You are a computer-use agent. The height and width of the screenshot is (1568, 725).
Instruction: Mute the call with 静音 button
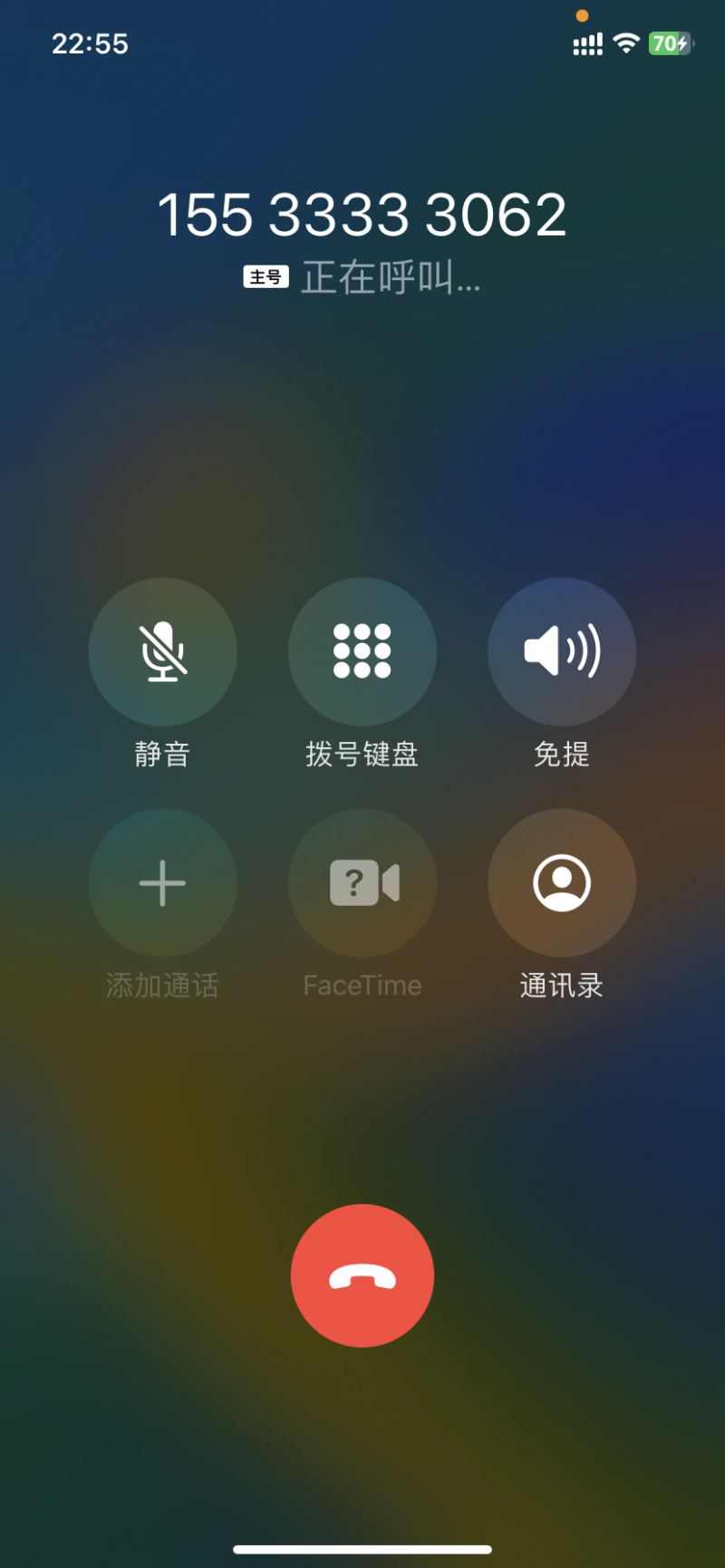[163, 651]
